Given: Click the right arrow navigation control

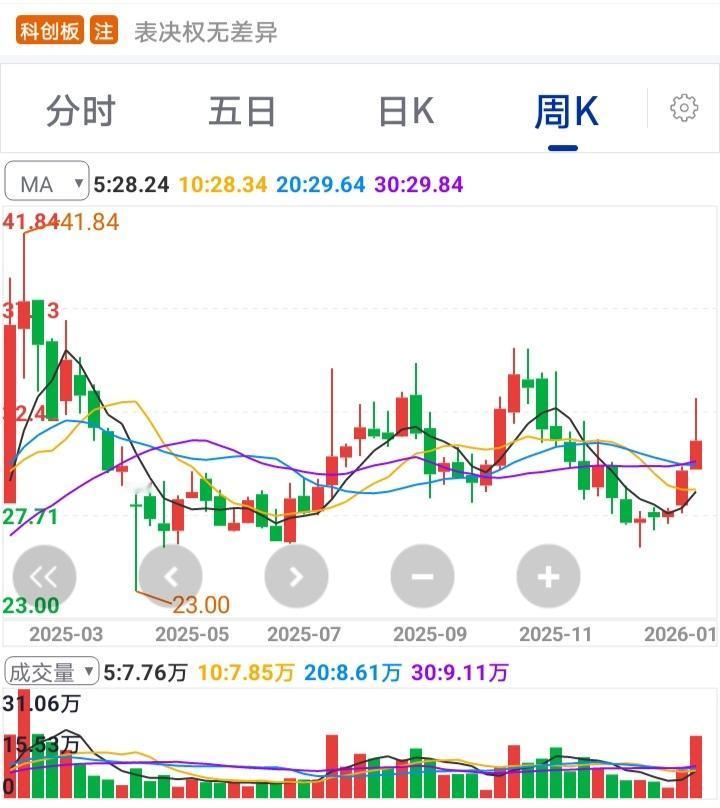Looking at the screenshot, I should click(x=296, y=577).
